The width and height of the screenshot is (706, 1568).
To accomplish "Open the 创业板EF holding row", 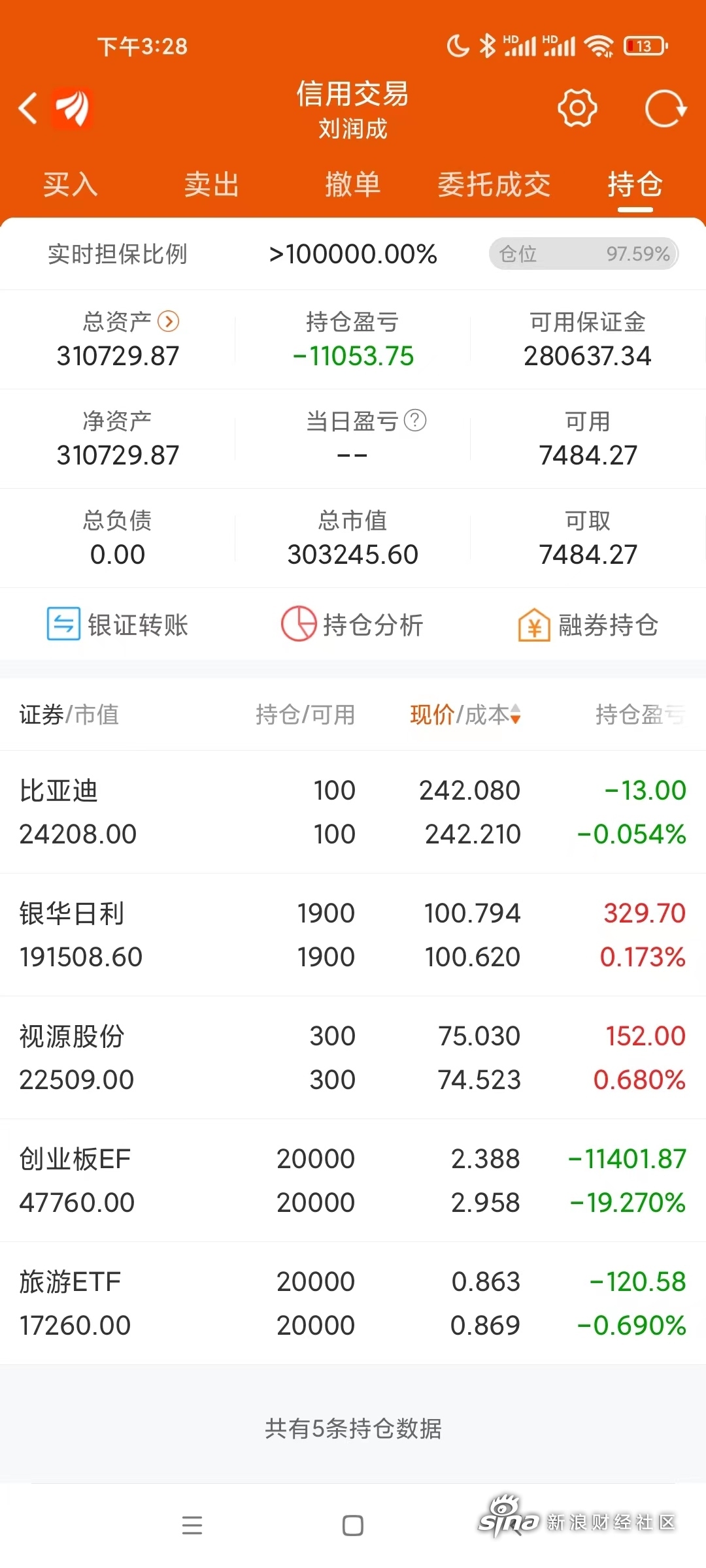I will coord(353,1181).
